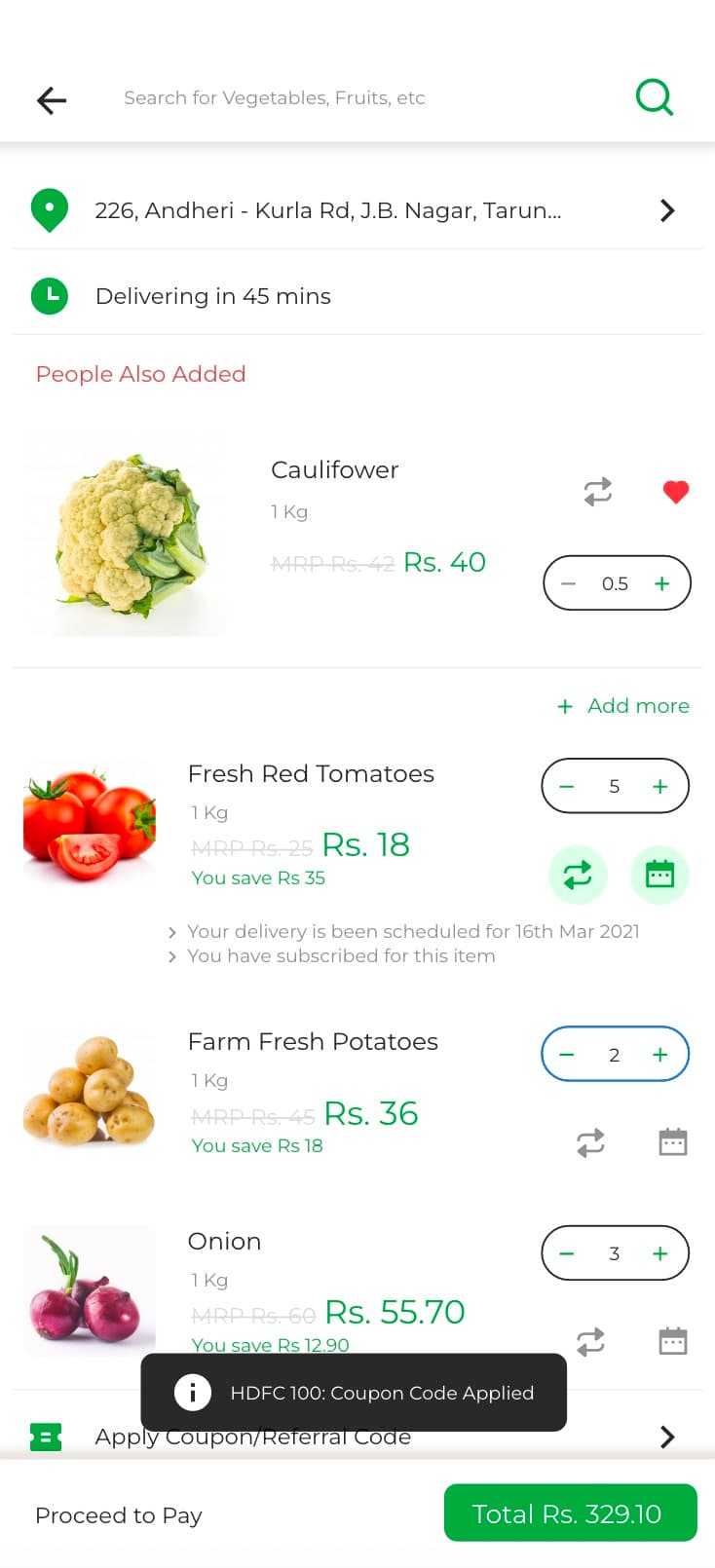
Task: Tap Add more items
Action: (x=623, y=706)
